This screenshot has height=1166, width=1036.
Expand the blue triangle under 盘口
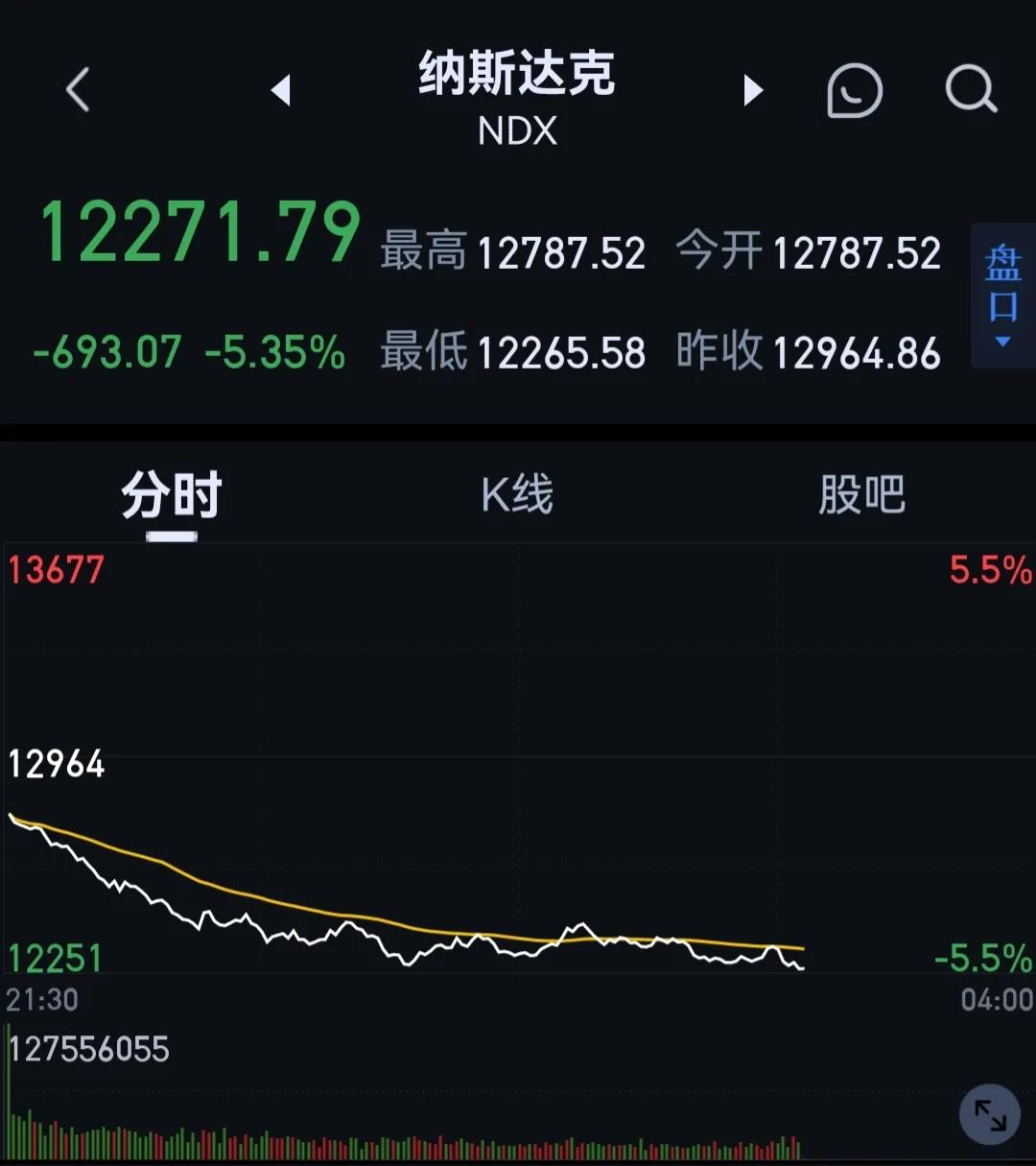coord(1003,343)
